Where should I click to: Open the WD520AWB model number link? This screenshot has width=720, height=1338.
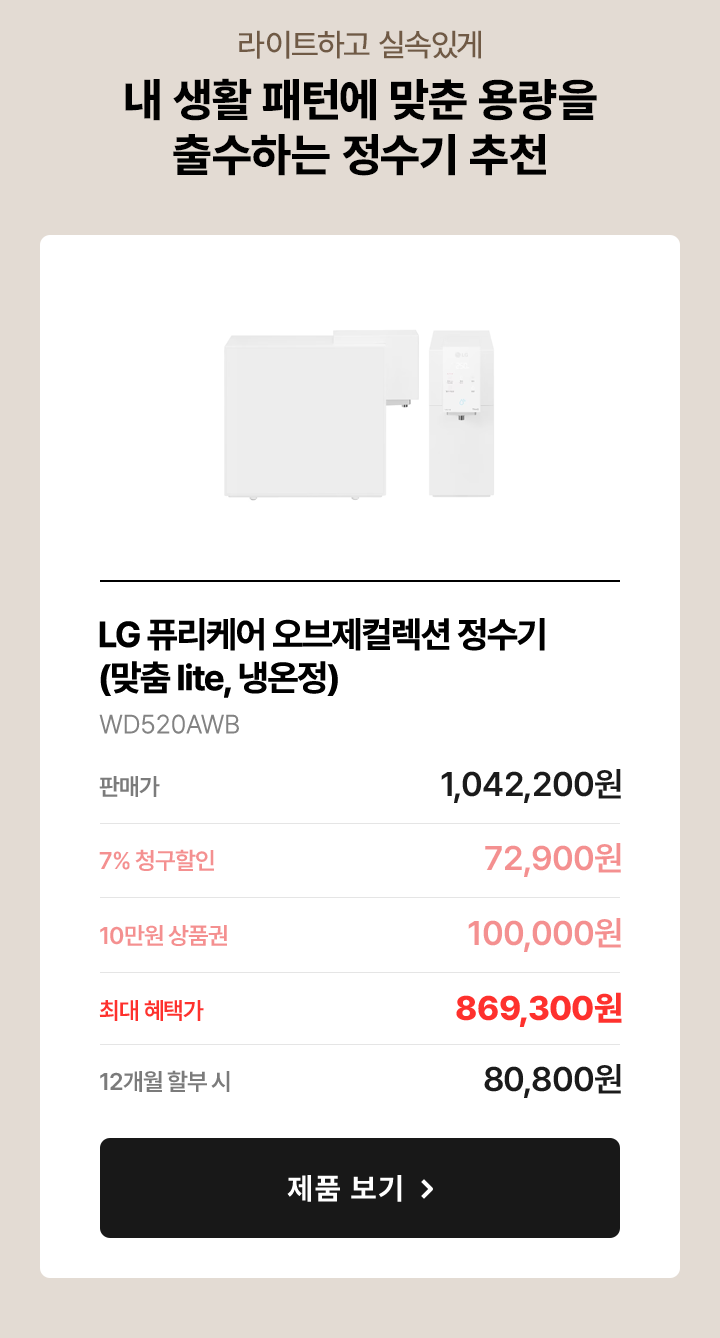(x=169, y=724)
